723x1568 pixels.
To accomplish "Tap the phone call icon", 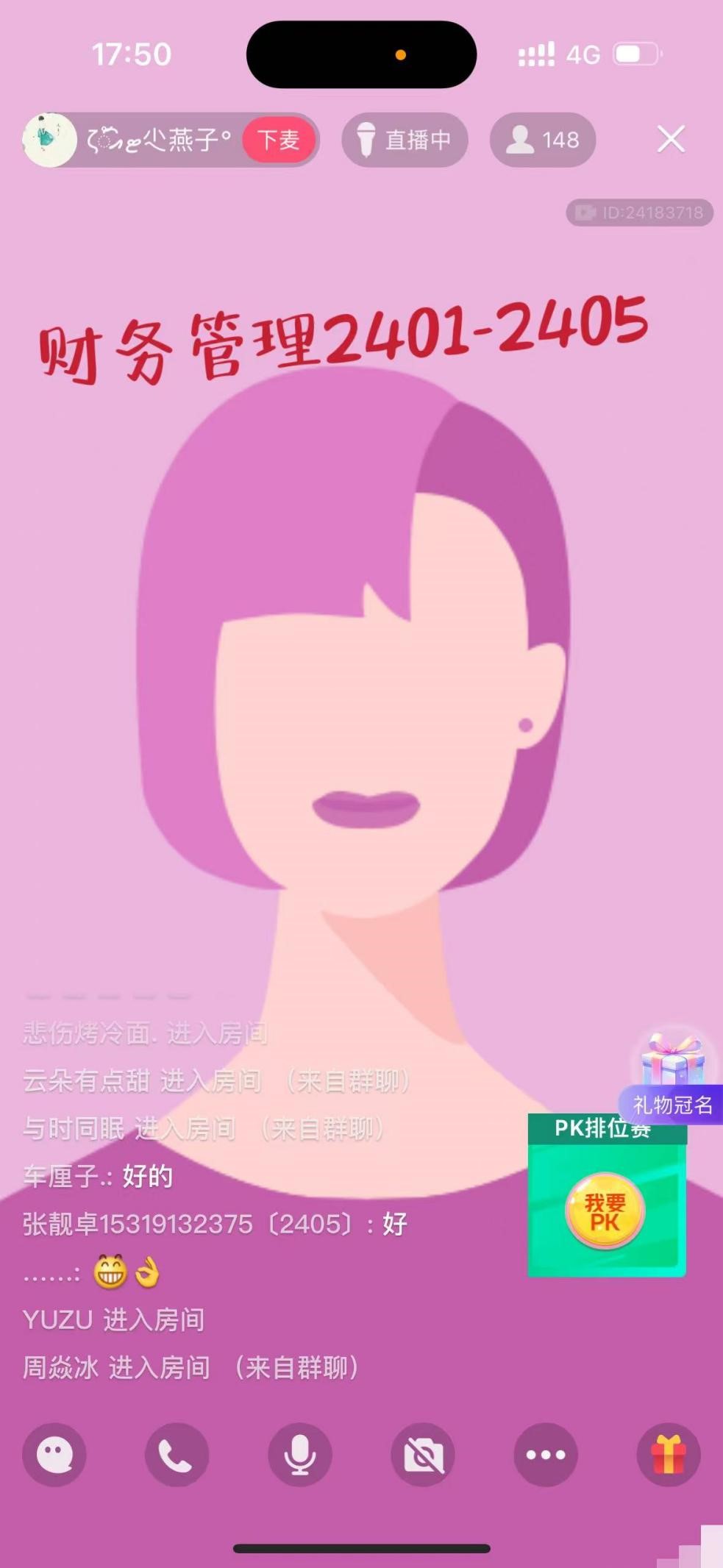I will pyautogui.click(x=177, y=1455).
